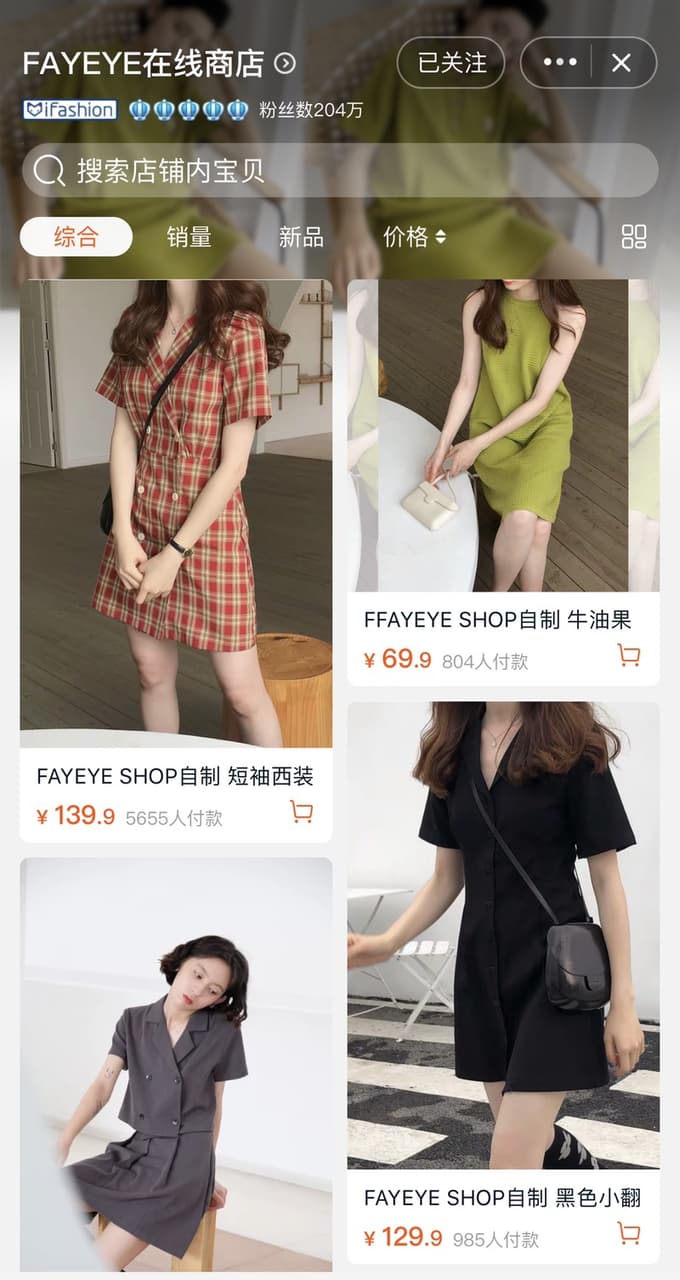Tap the 已关注 following button

click(451, 63)
